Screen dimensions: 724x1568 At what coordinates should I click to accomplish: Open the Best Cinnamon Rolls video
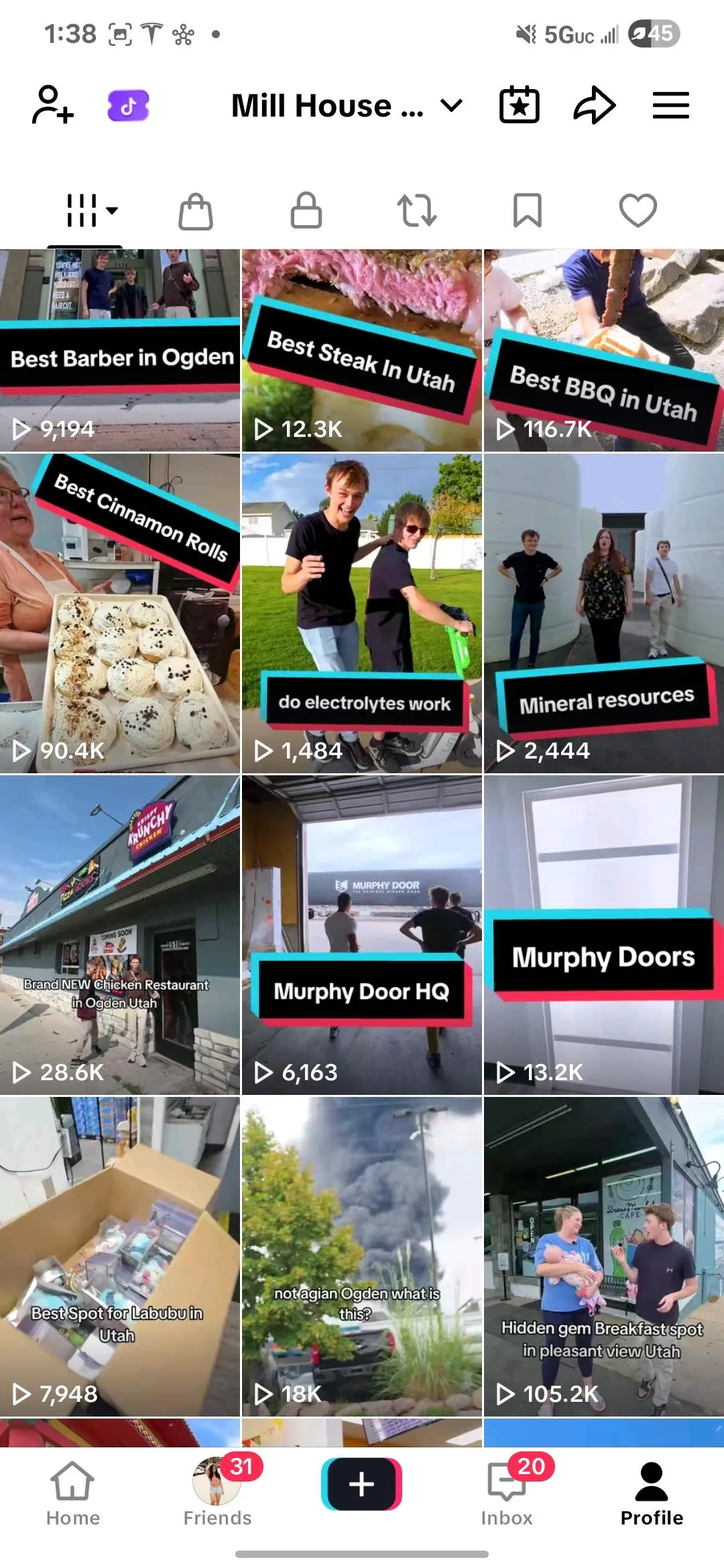120,614
